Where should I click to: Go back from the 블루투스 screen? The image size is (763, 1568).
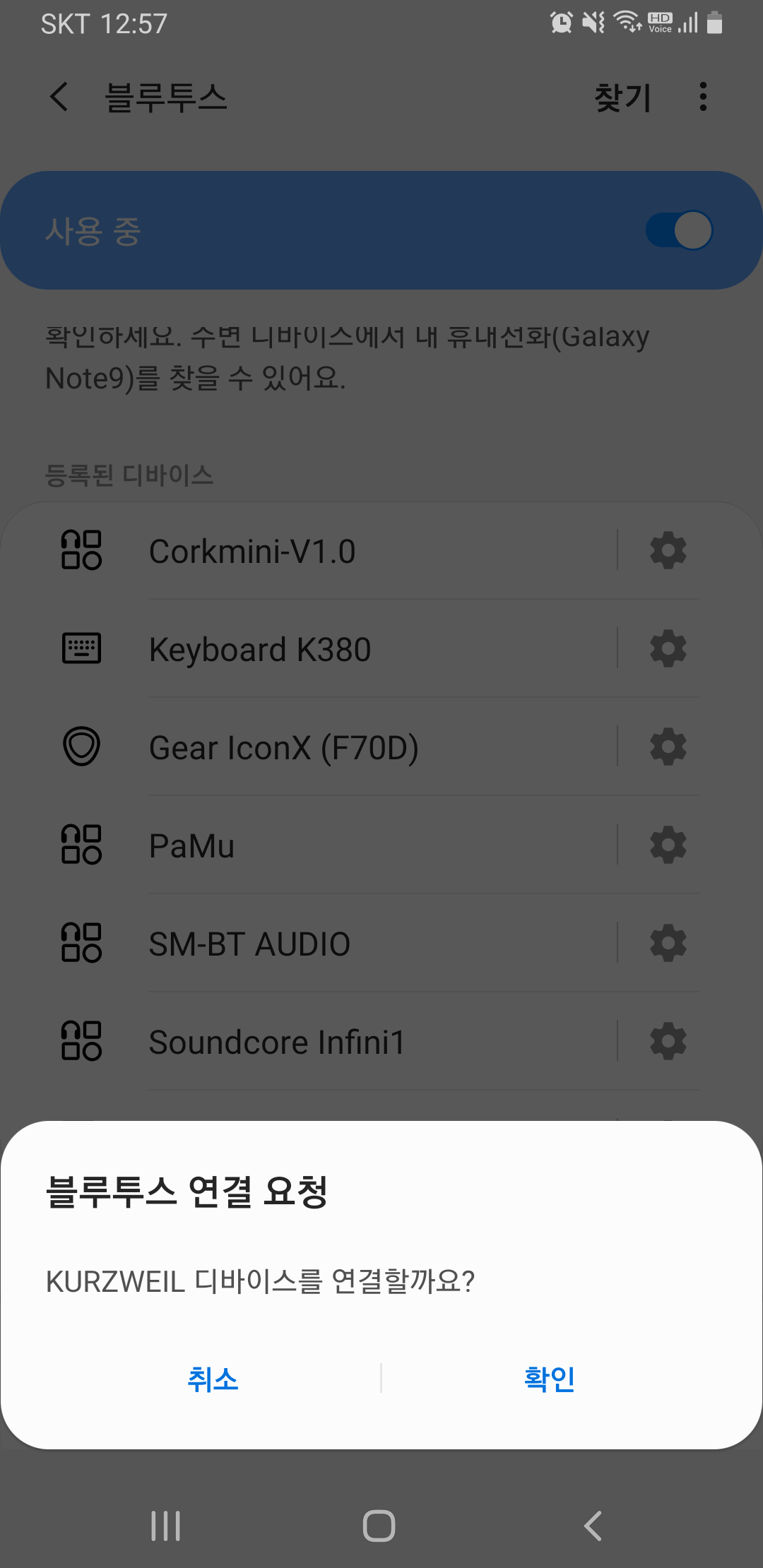[59, 96]
